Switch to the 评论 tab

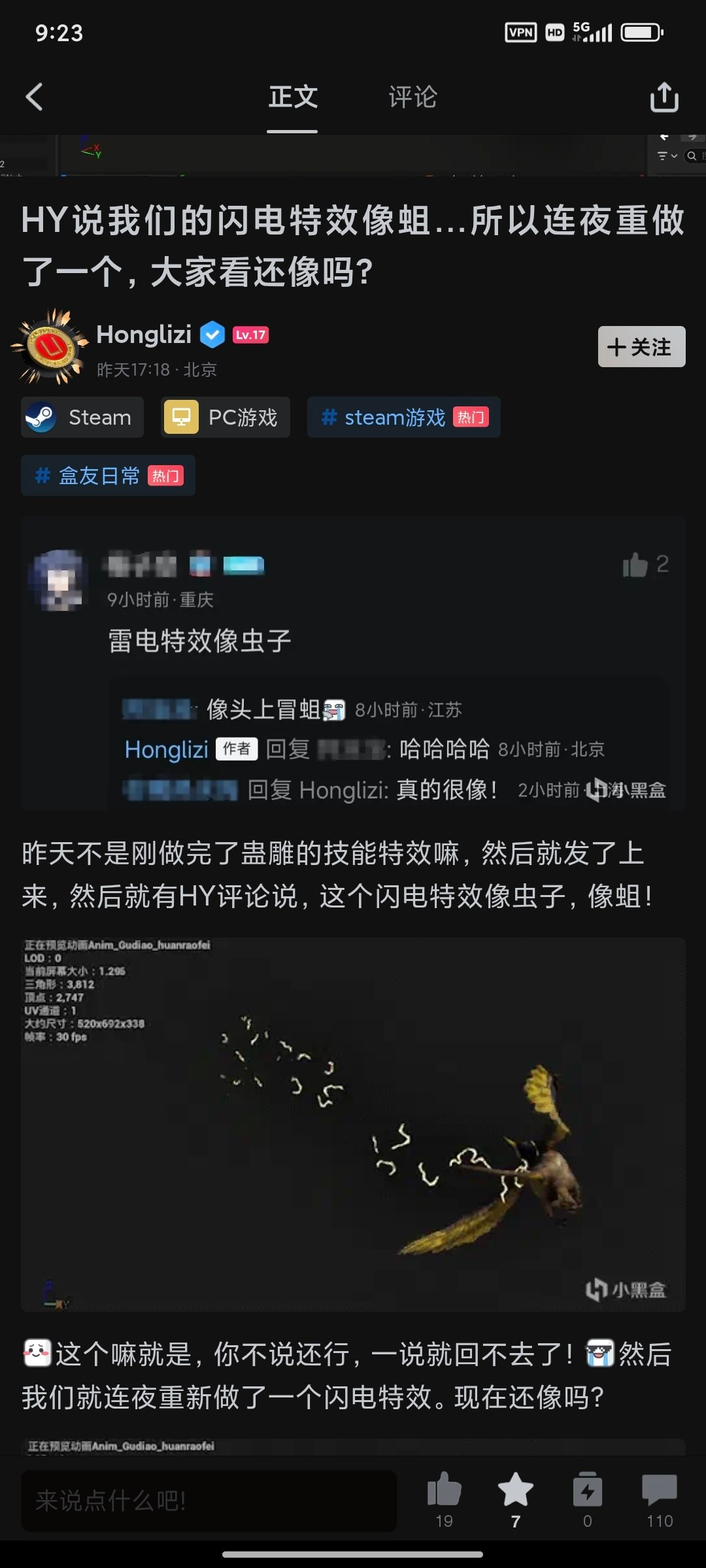[x=412, y=97]
